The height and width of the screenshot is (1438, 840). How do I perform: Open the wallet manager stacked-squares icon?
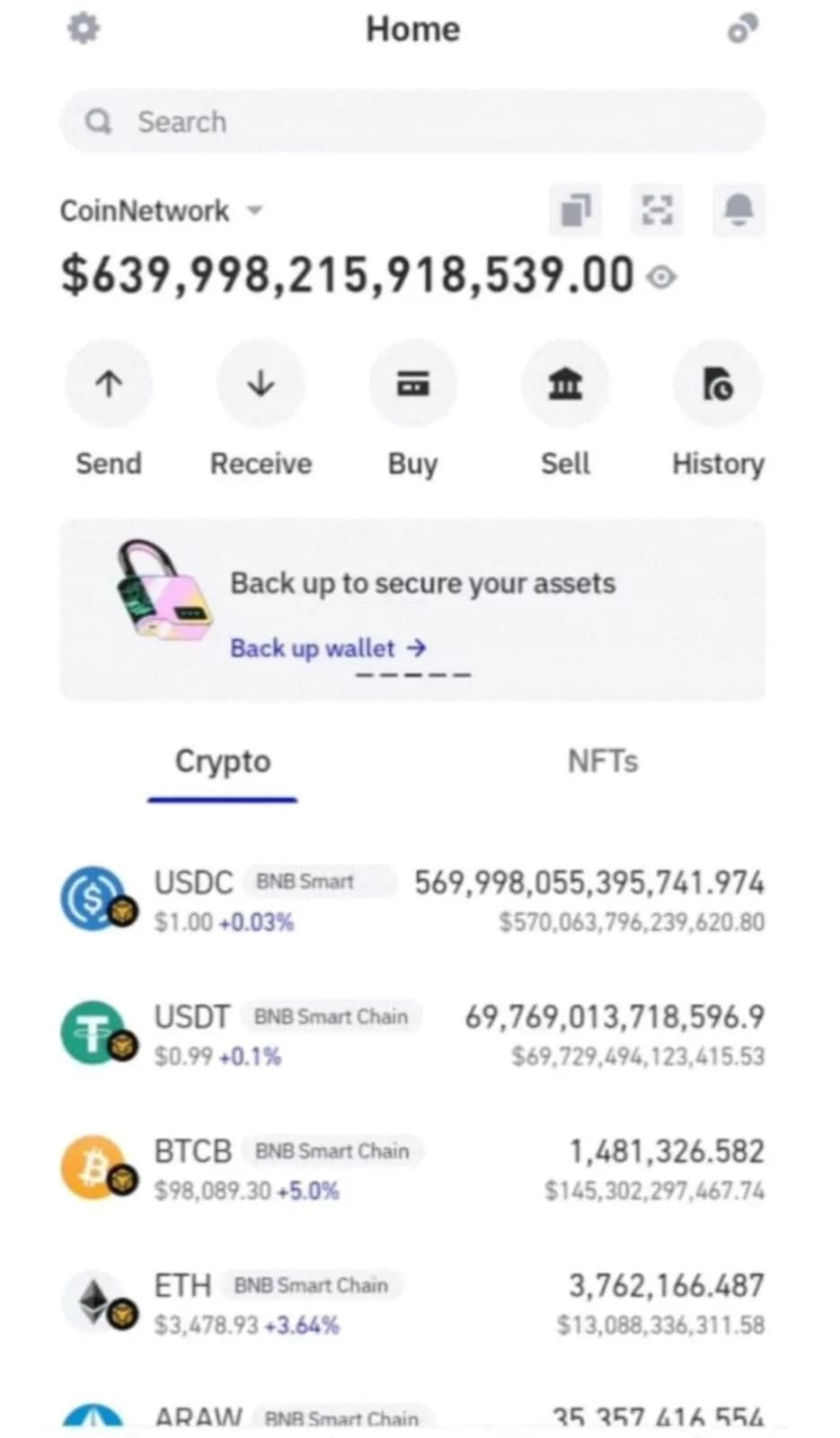[x=575, y=210]
